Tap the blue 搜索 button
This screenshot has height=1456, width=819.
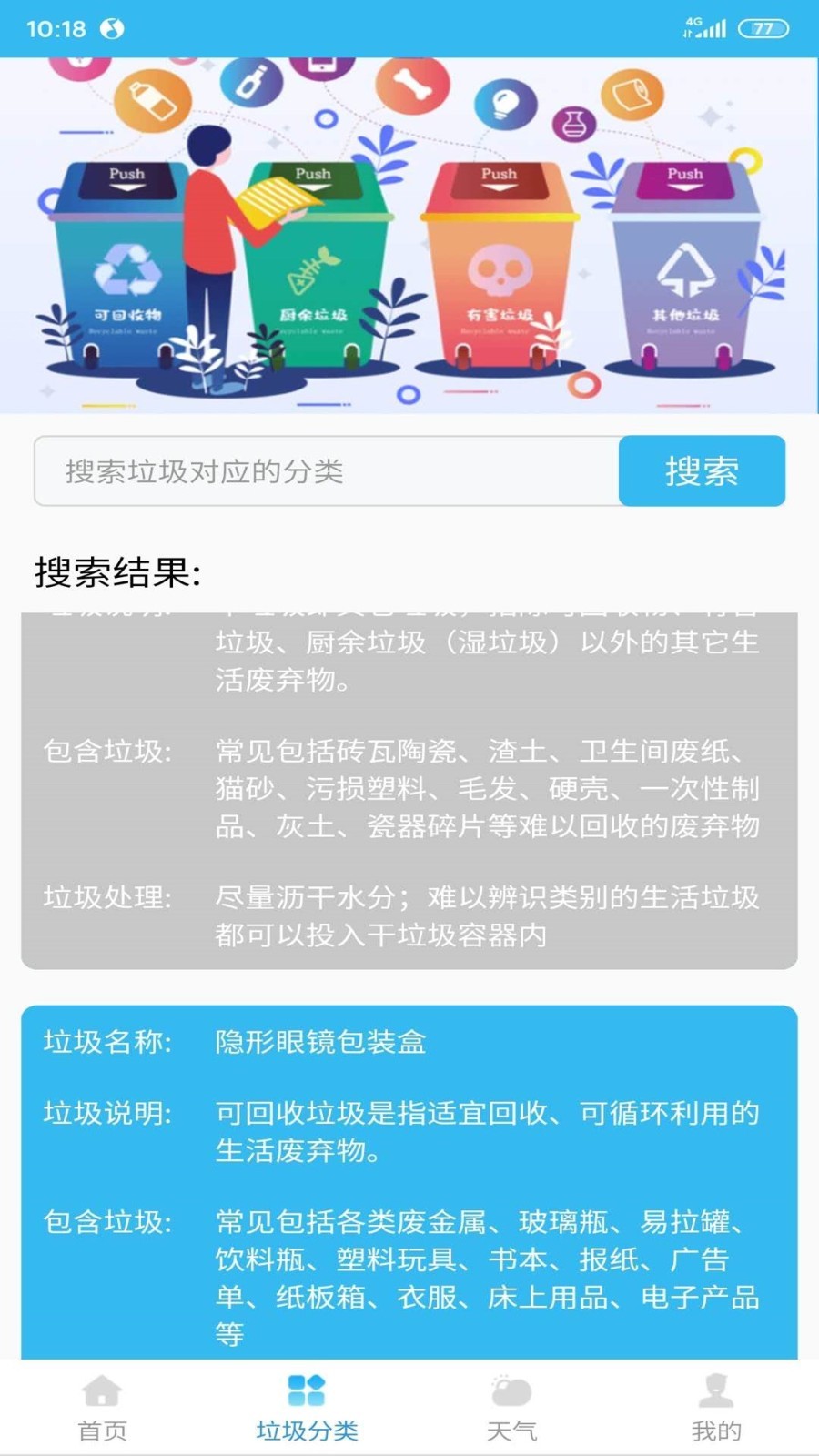click(x=702, y=471)
